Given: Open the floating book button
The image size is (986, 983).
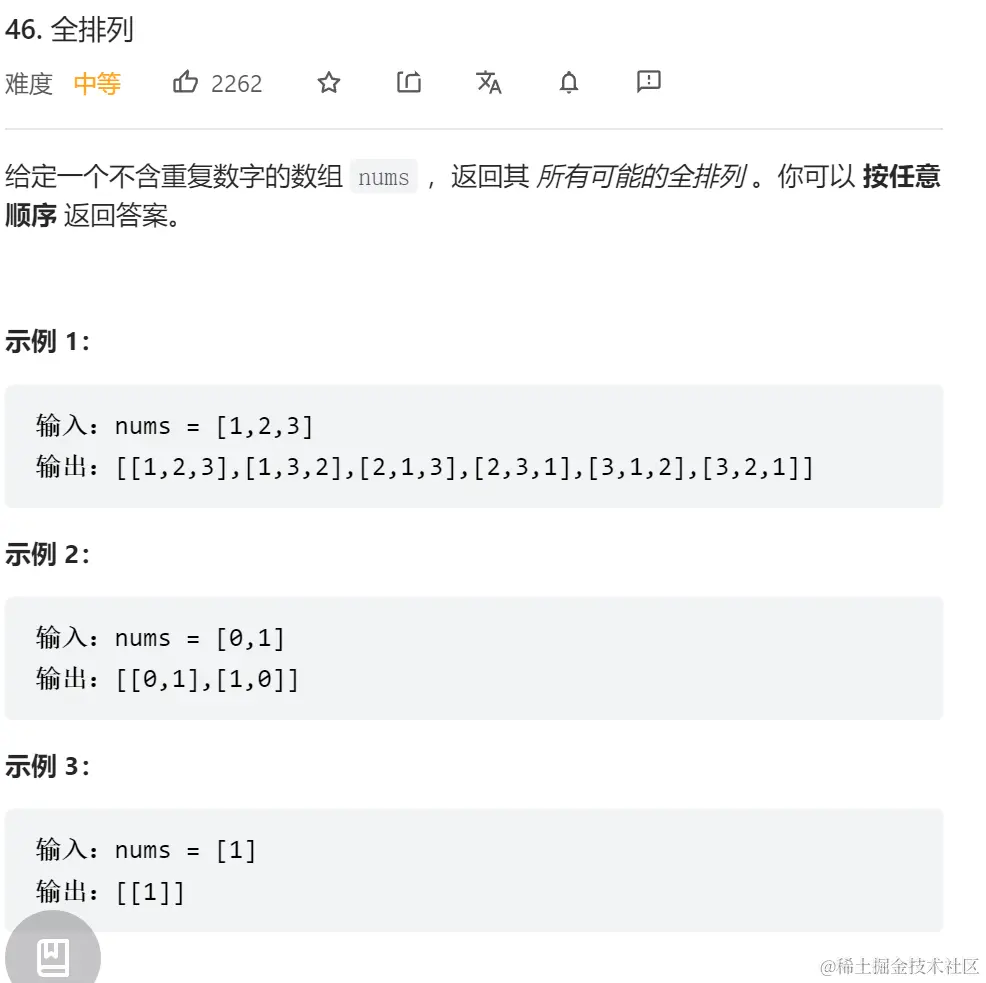Looking at the screenshot, I should tap(53, 957).
